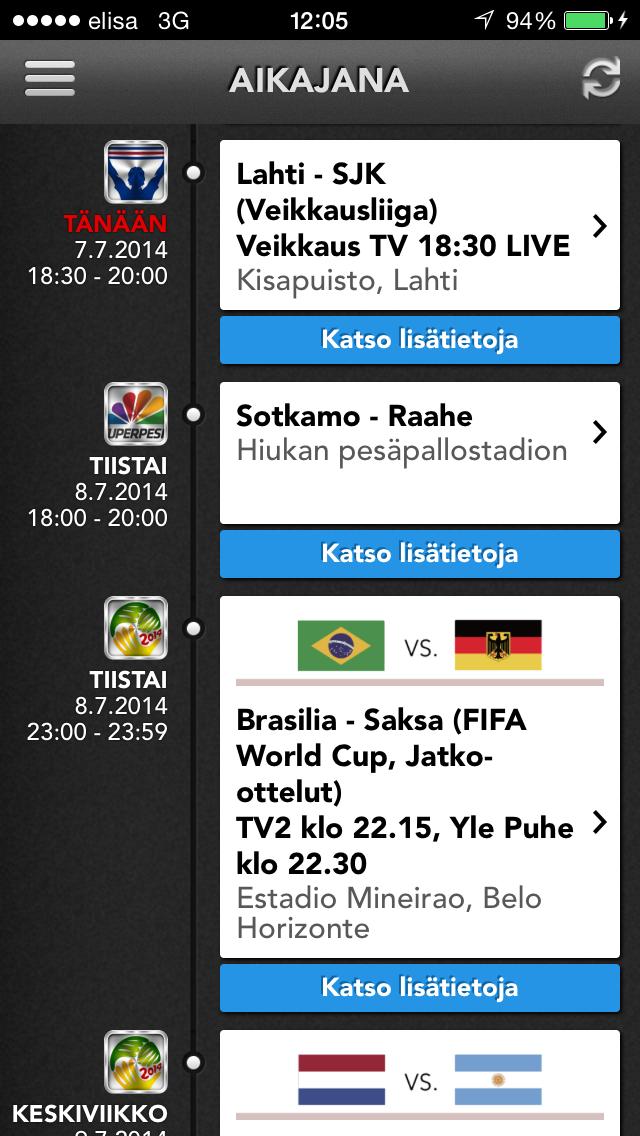
Task: Open the hamburger drawer menu
Action: (50, 79)
